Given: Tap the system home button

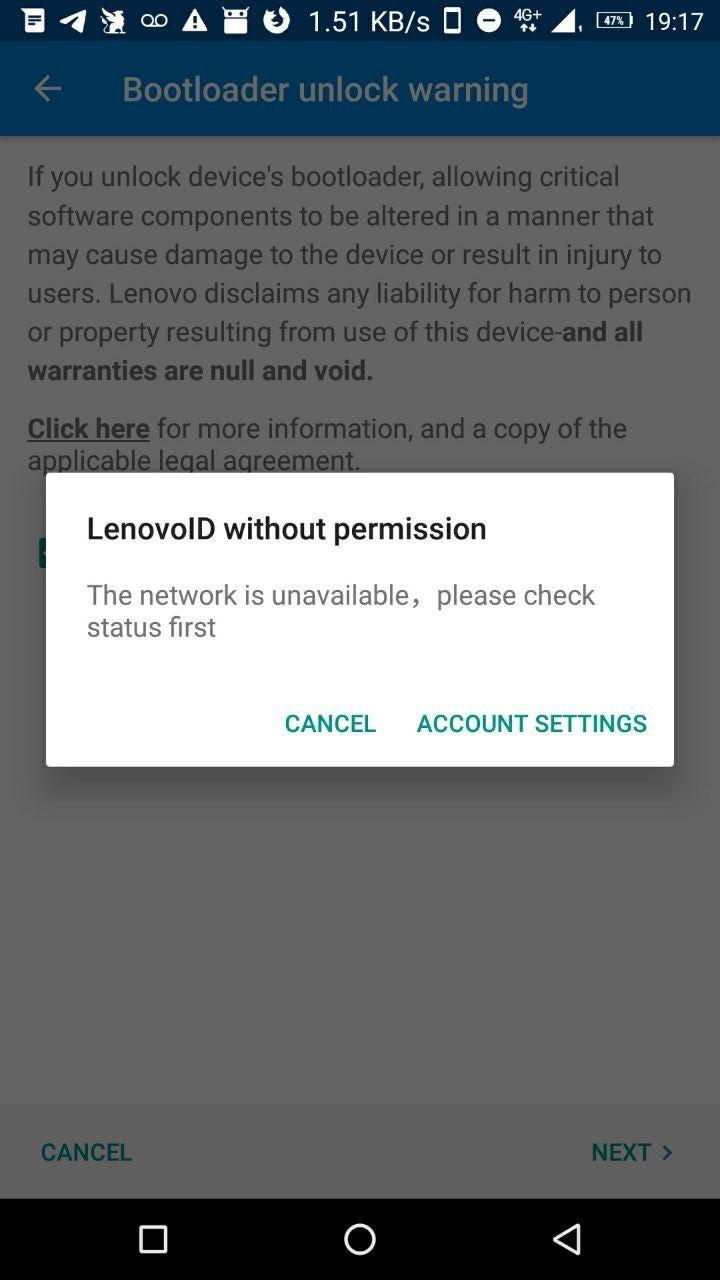Looking at the screenshot, I should (360, 1240).
